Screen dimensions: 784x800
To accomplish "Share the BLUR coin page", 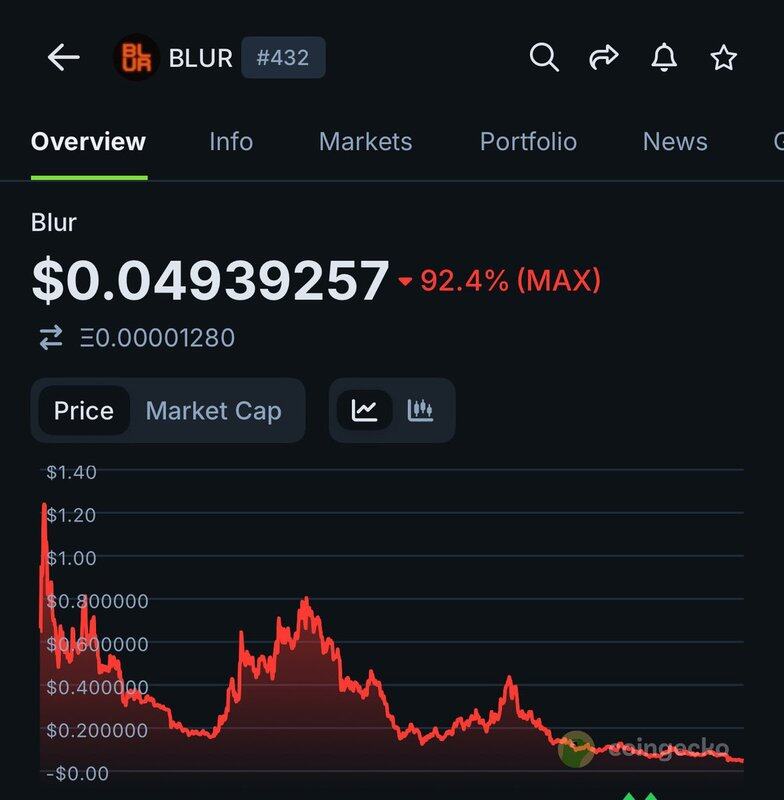I will pos(604,58).
